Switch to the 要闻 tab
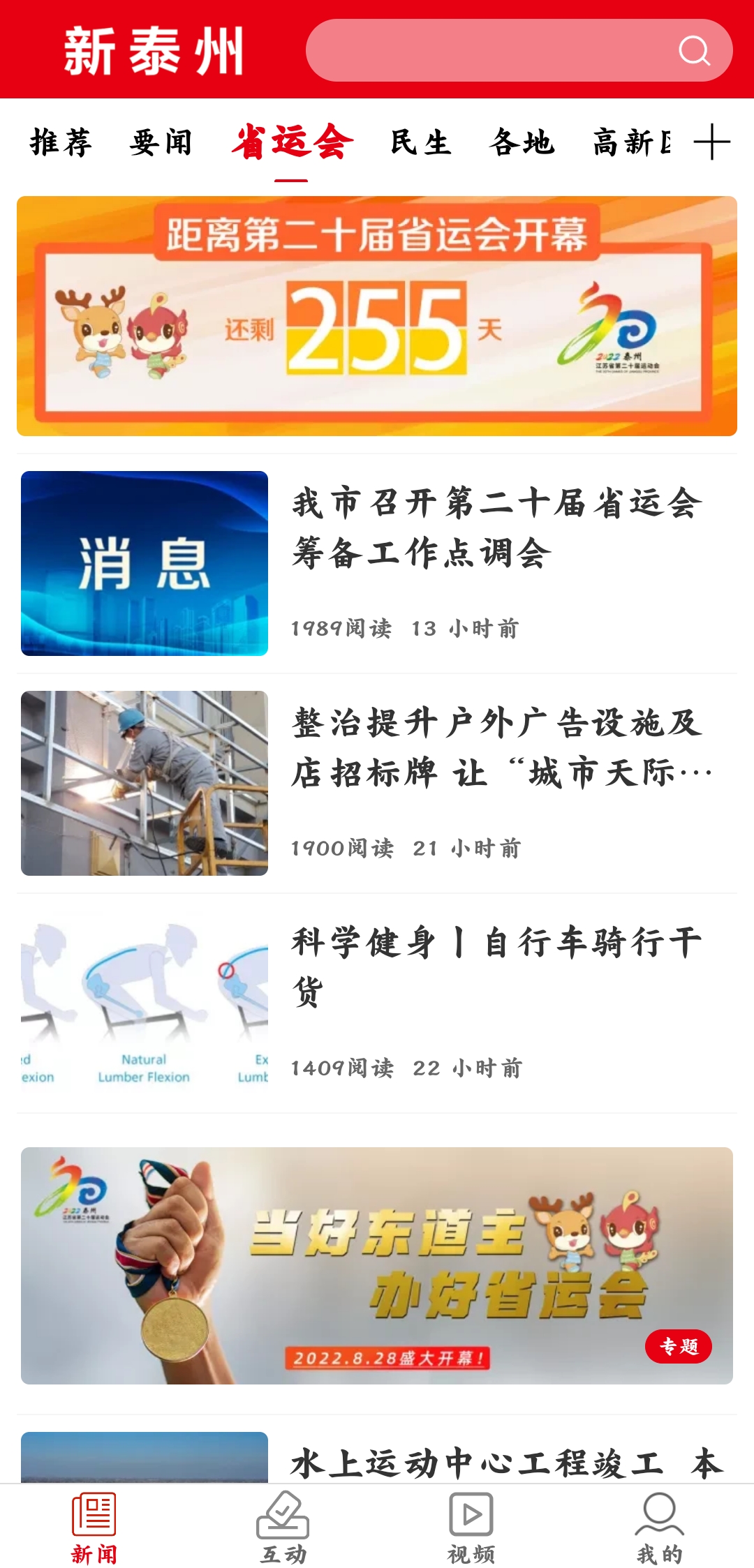The image size is (754, 1568). [161, 143]
